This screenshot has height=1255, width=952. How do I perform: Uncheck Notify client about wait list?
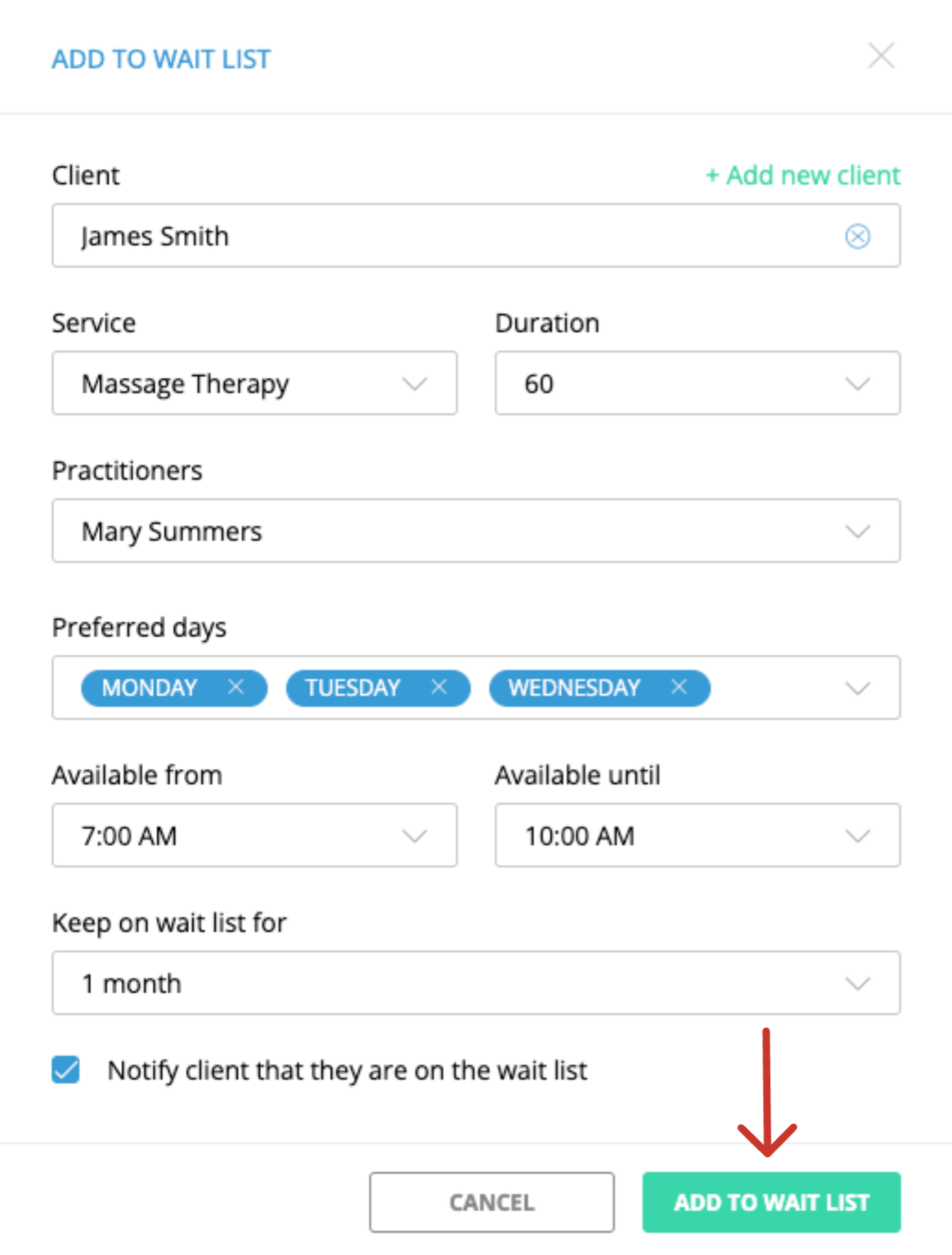pos(66,1070)
